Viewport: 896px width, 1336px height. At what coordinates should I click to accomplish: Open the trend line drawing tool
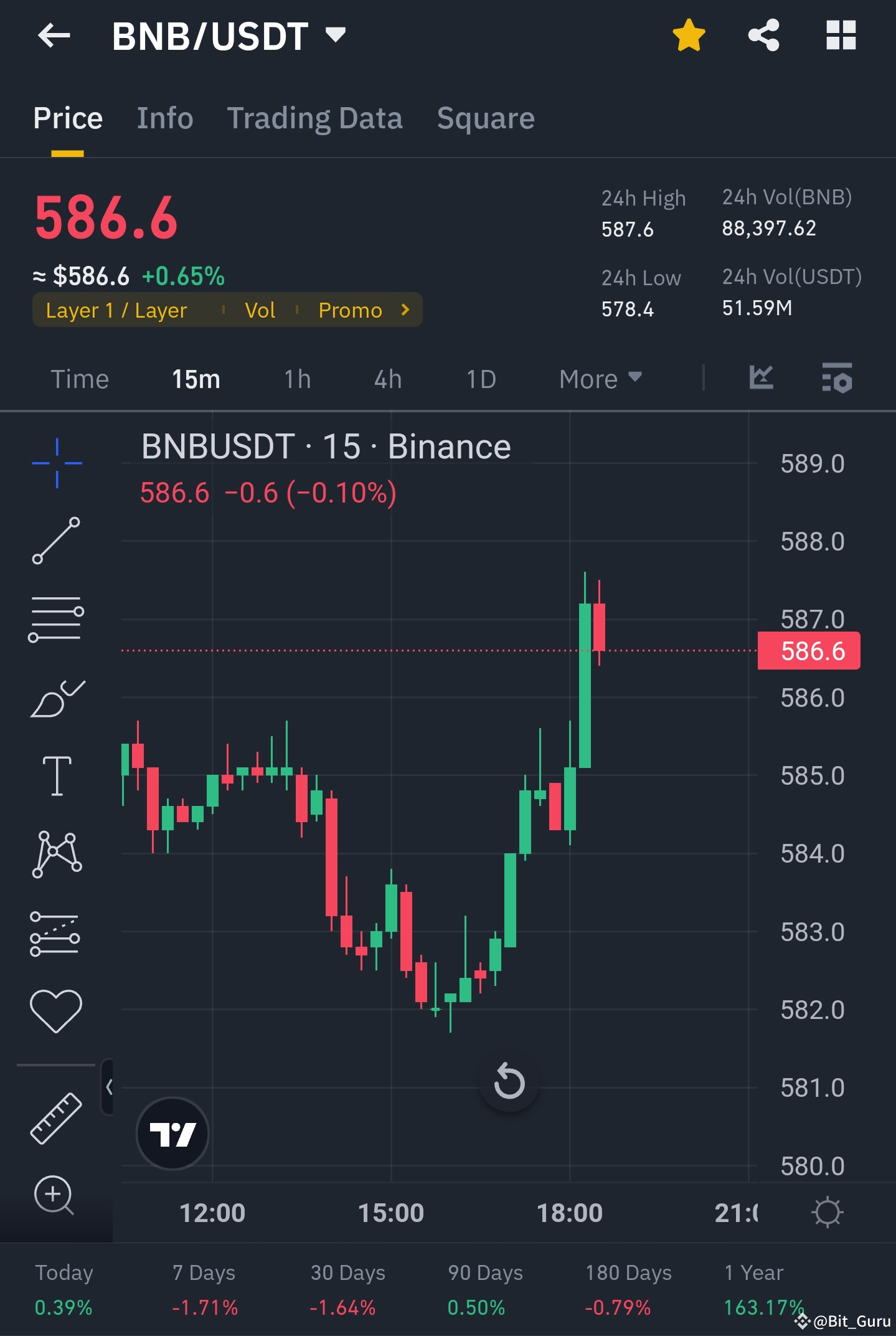56,542
